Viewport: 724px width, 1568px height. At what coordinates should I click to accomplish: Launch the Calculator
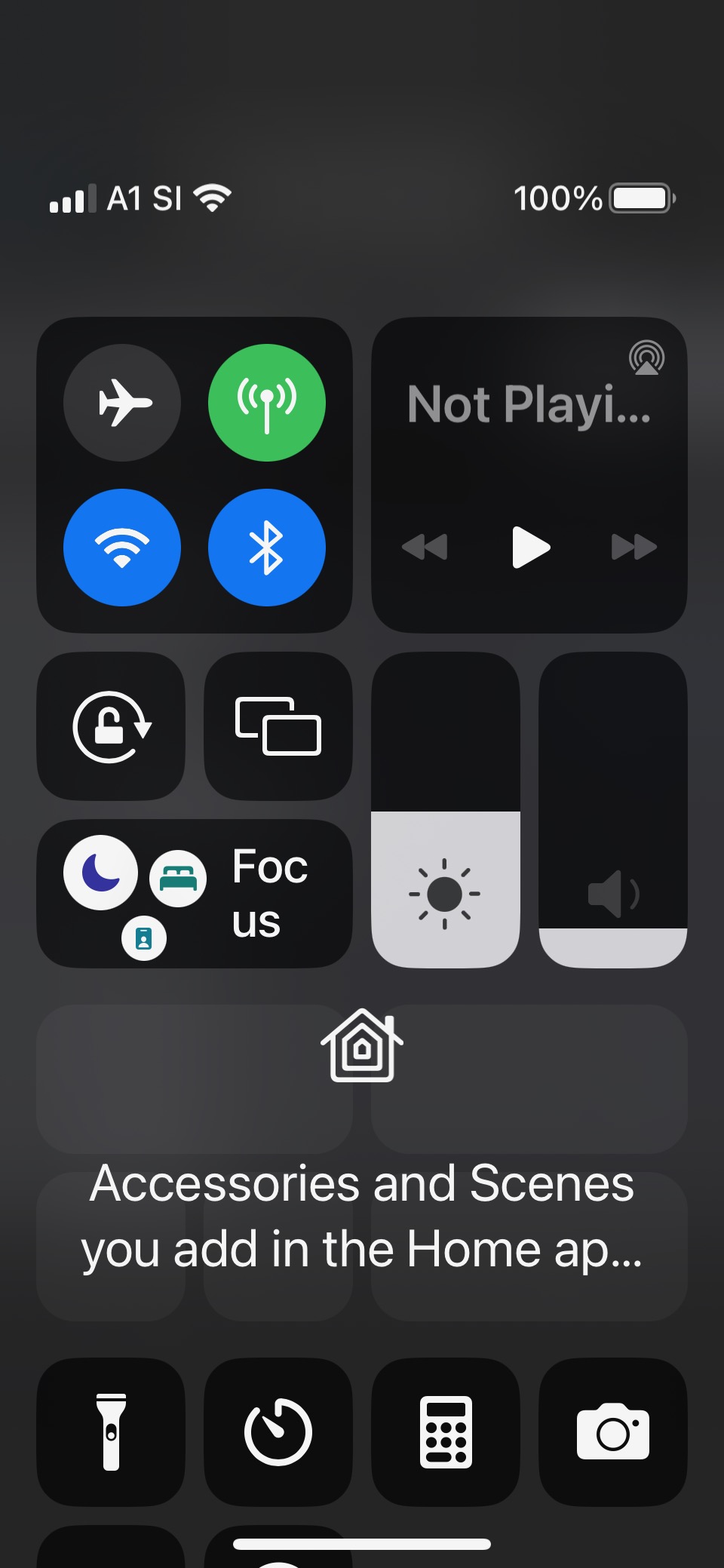tap(446, 1432)
